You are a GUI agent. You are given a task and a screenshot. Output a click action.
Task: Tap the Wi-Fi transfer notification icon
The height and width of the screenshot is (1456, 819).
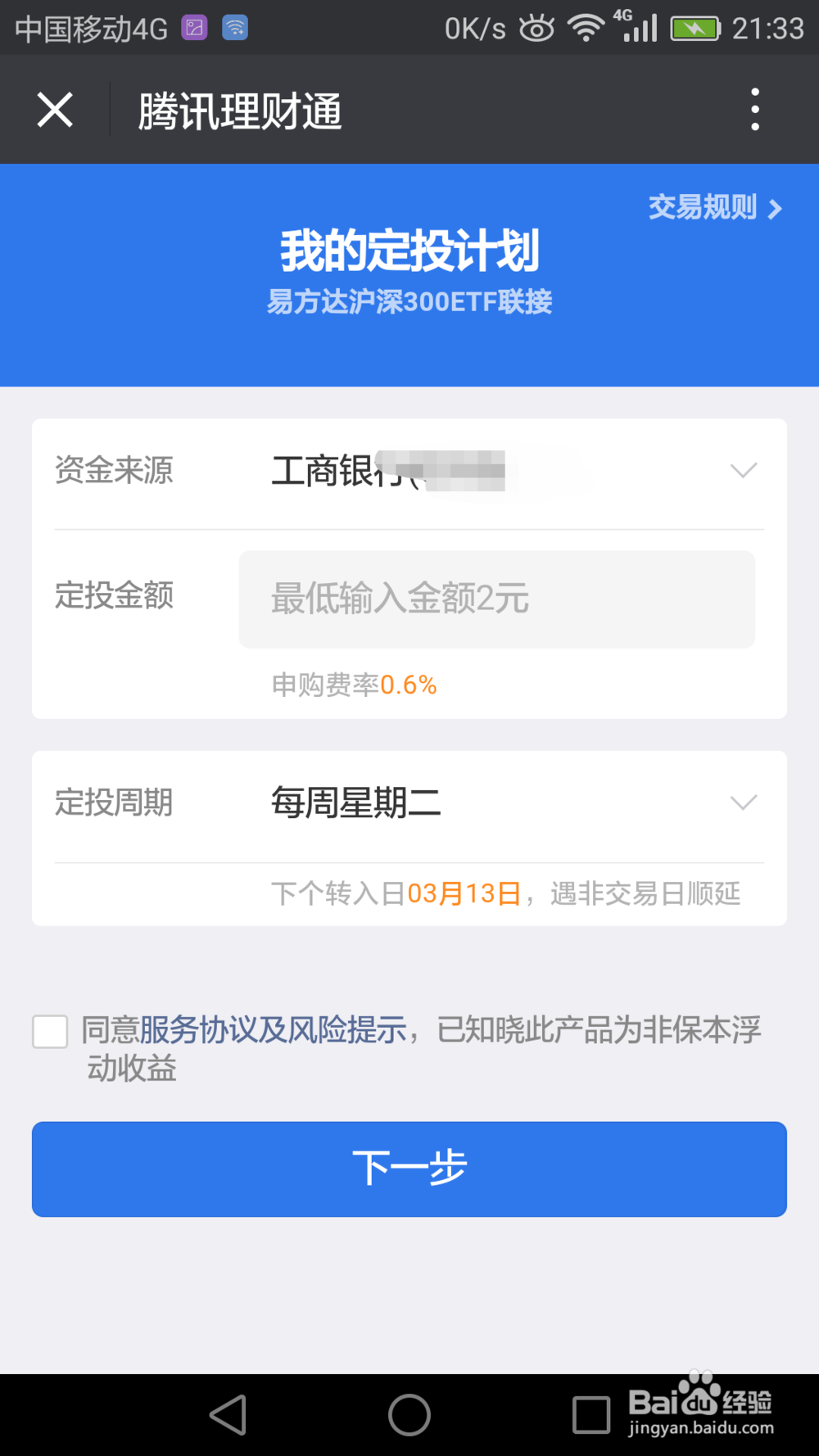tap(236, 27)
